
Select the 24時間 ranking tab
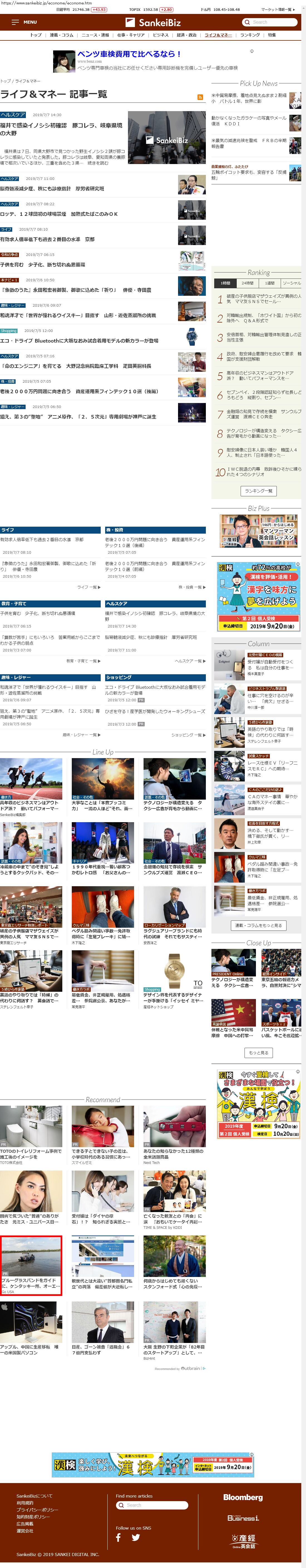[248, 283]
